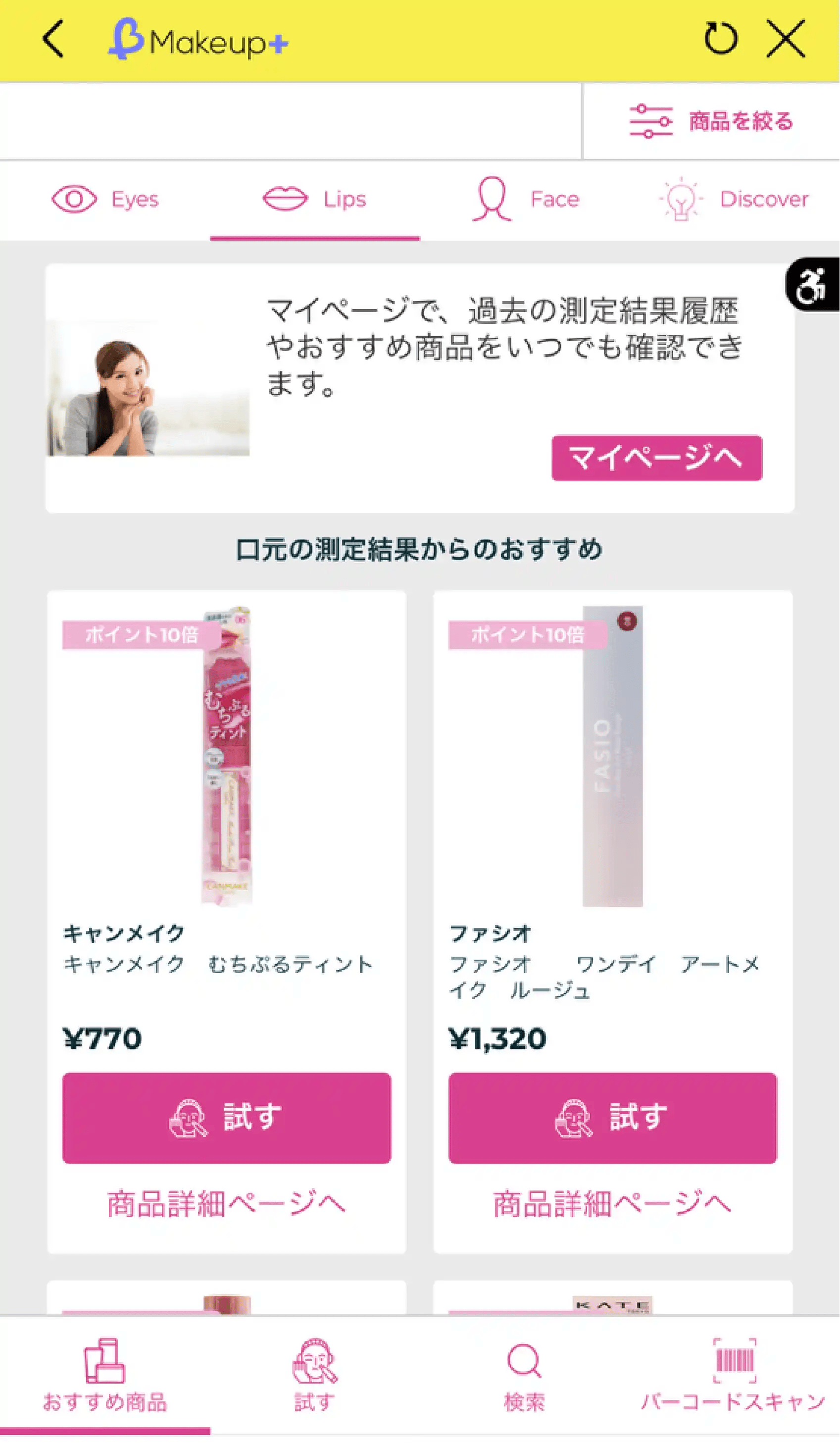Switch to the Eyes tab
The height and width of the screenshot is (1443, 840).
(105, 200)
